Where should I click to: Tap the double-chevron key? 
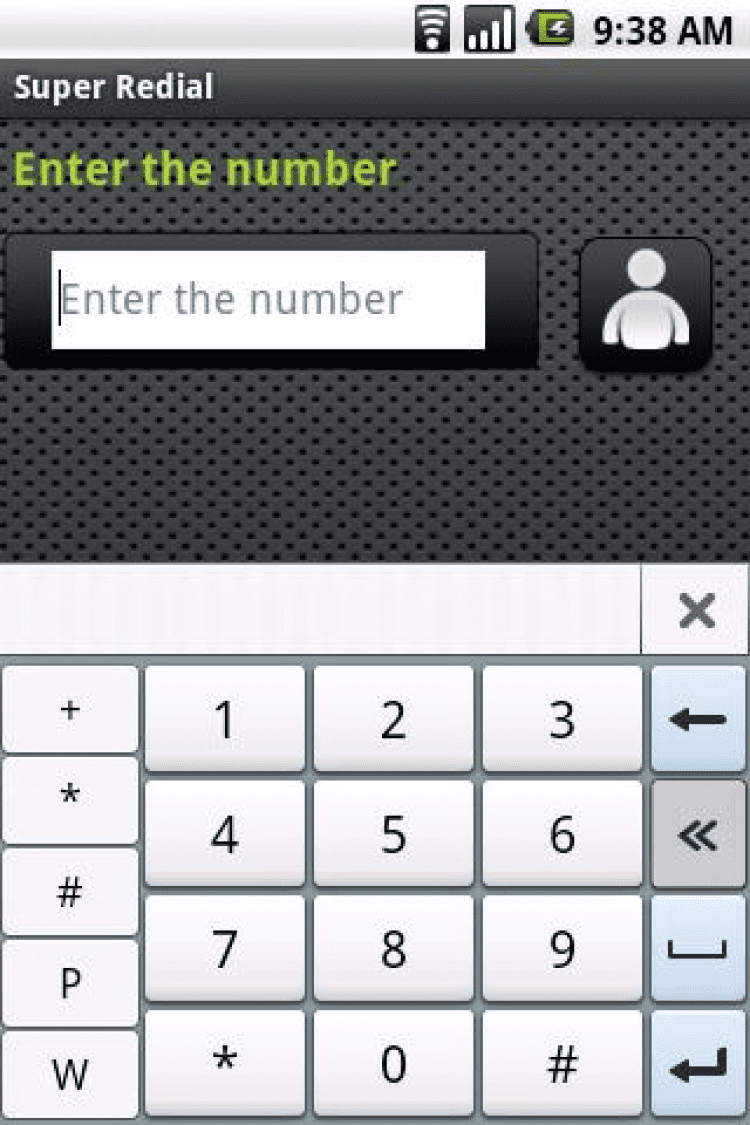(698, 834)
